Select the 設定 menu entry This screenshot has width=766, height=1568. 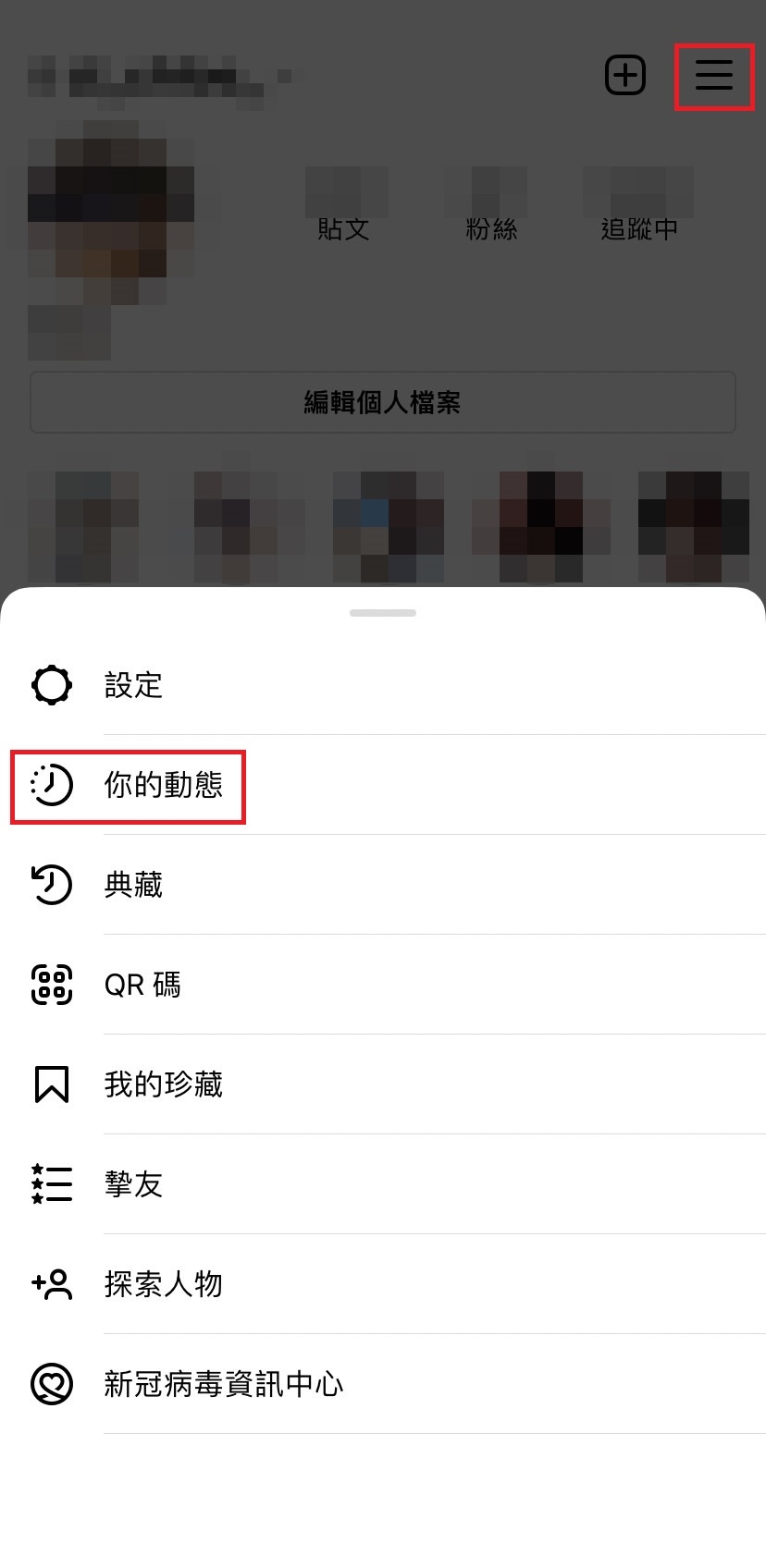(133, 685)
